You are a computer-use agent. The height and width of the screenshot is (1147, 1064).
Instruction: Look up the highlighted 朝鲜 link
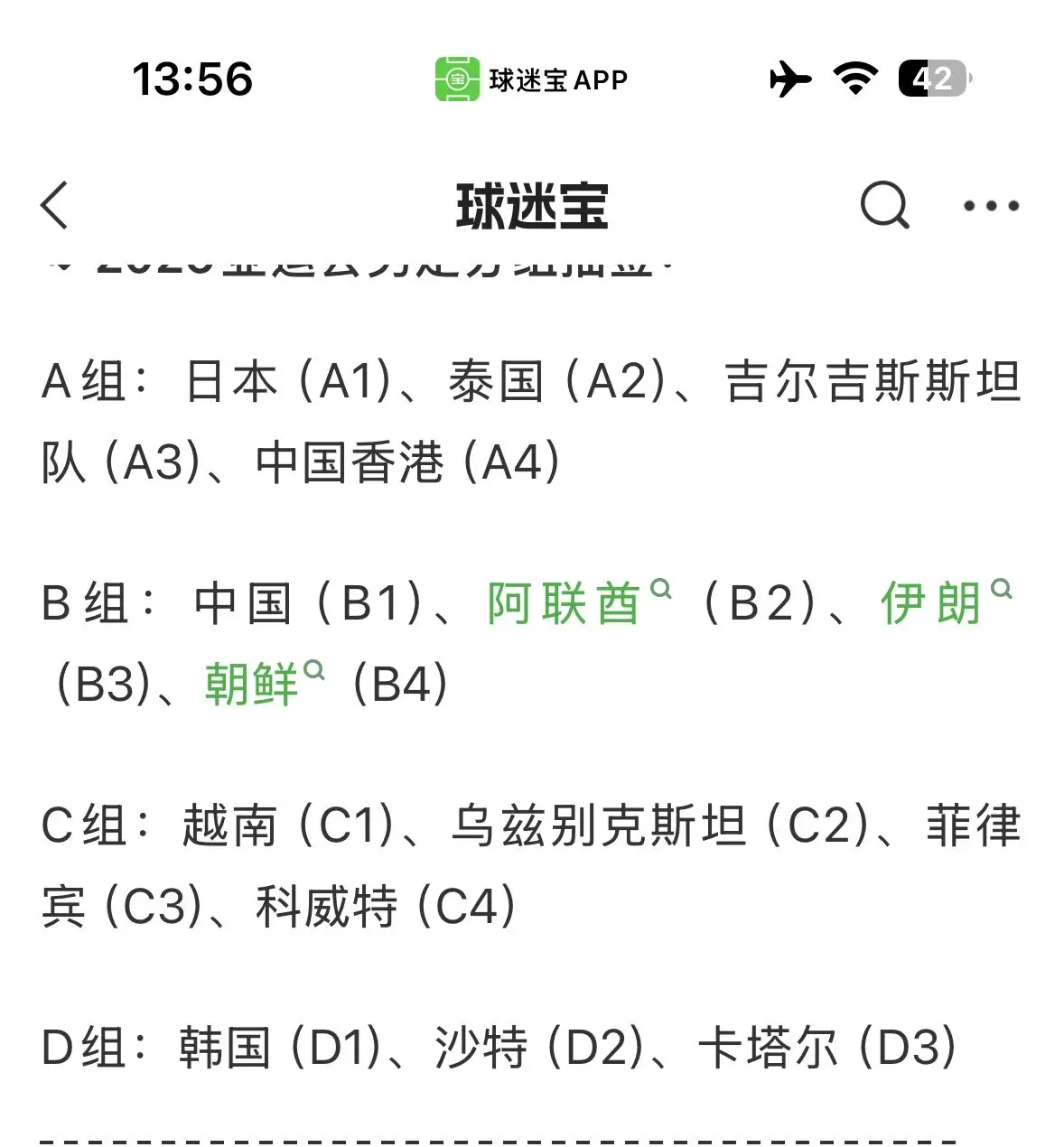pos(264,683)
